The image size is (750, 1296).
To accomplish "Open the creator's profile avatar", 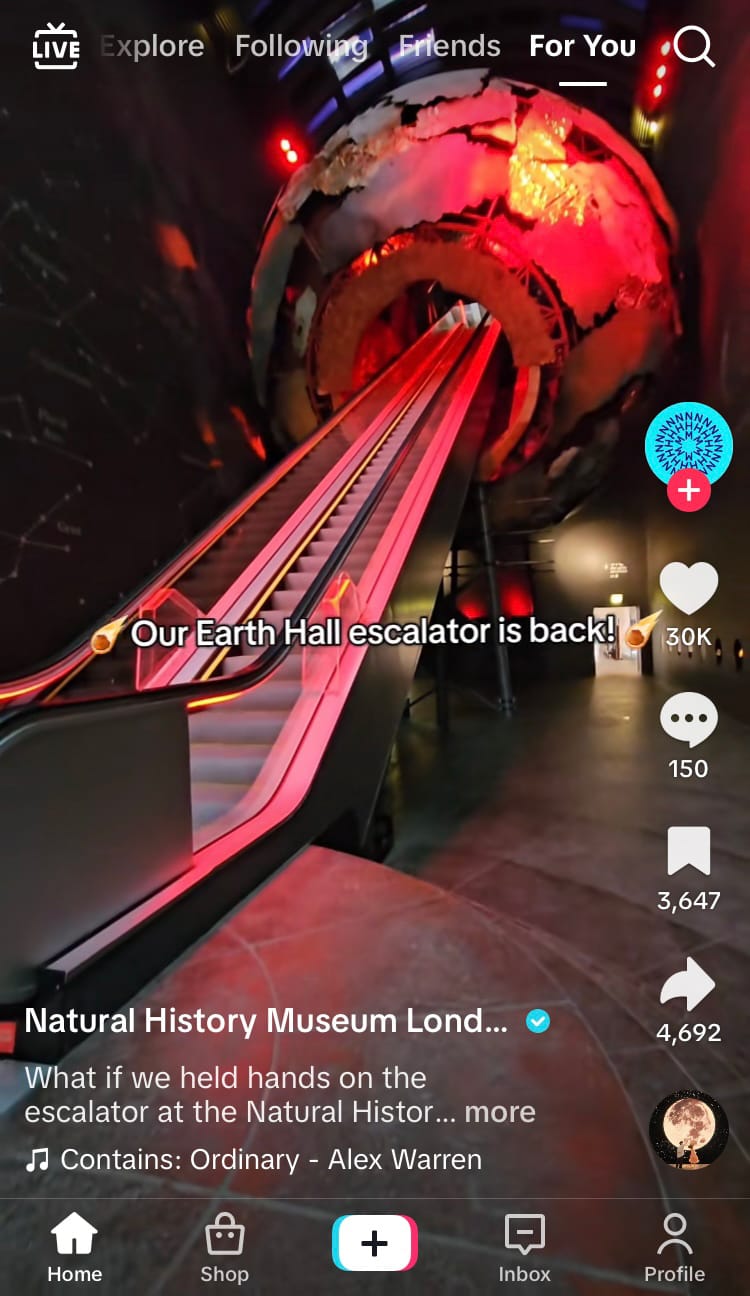I will (688, 444).
